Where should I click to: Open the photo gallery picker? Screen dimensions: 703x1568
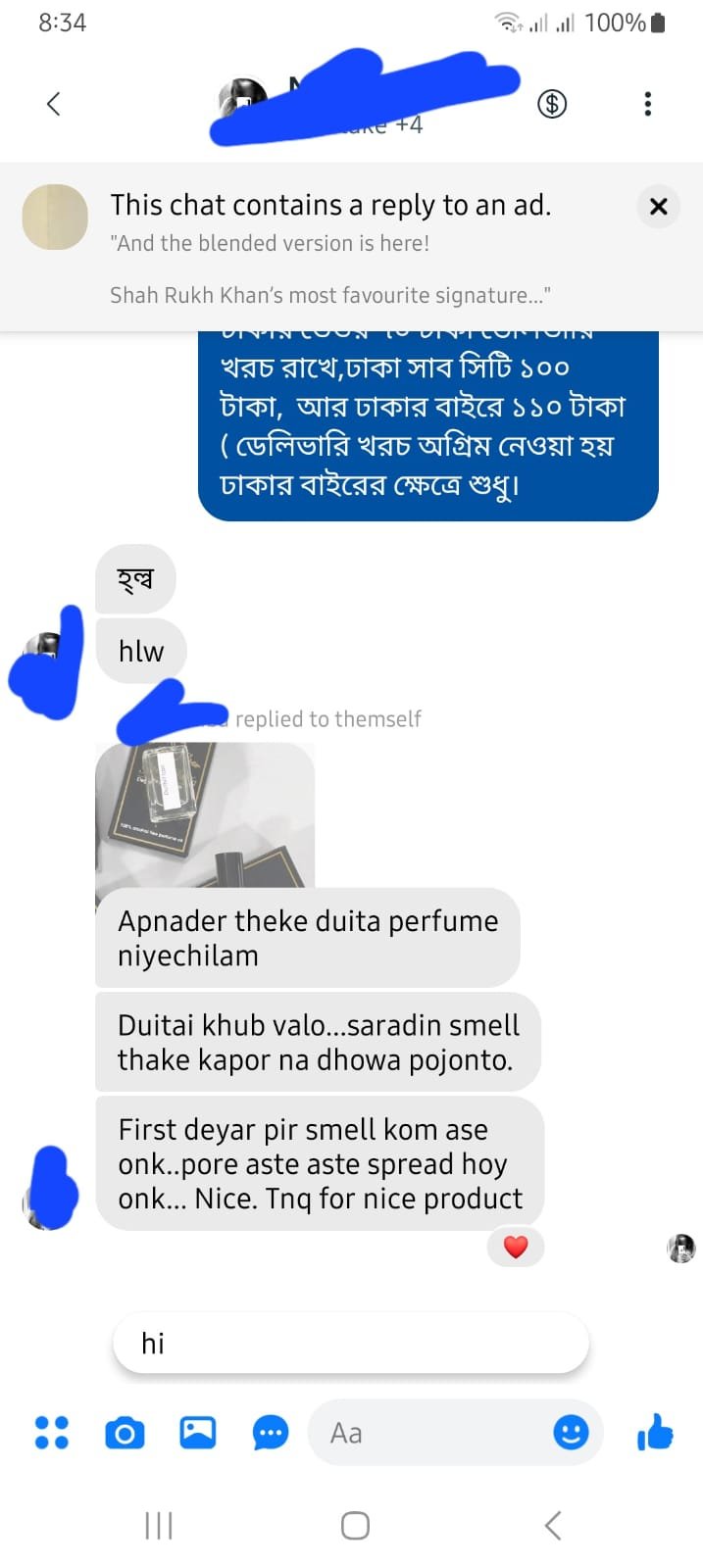click(x=197, y=1433)
